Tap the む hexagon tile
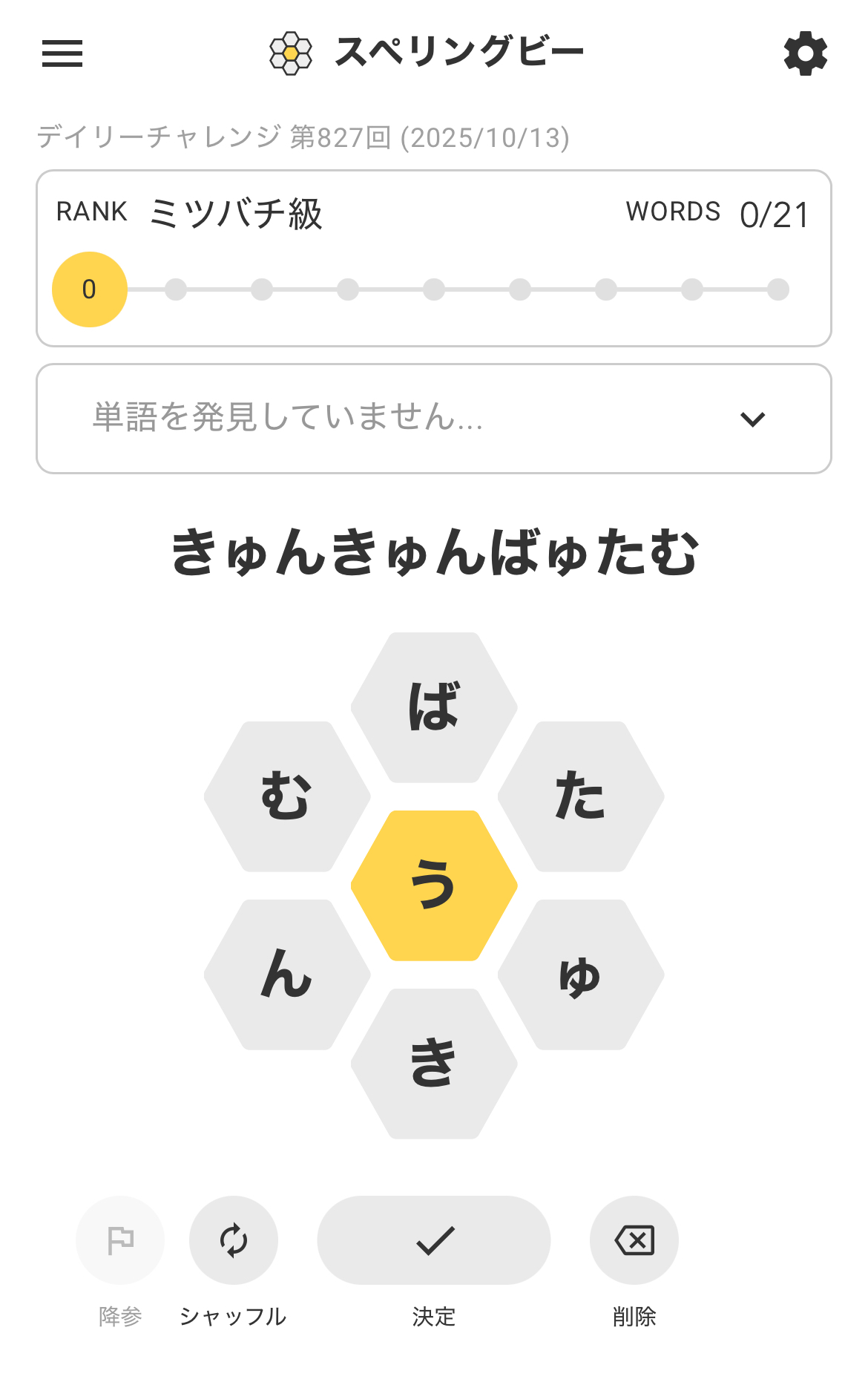Image resolution: width=868 pixels, height=1385 pixels. [x=287, y=796]
